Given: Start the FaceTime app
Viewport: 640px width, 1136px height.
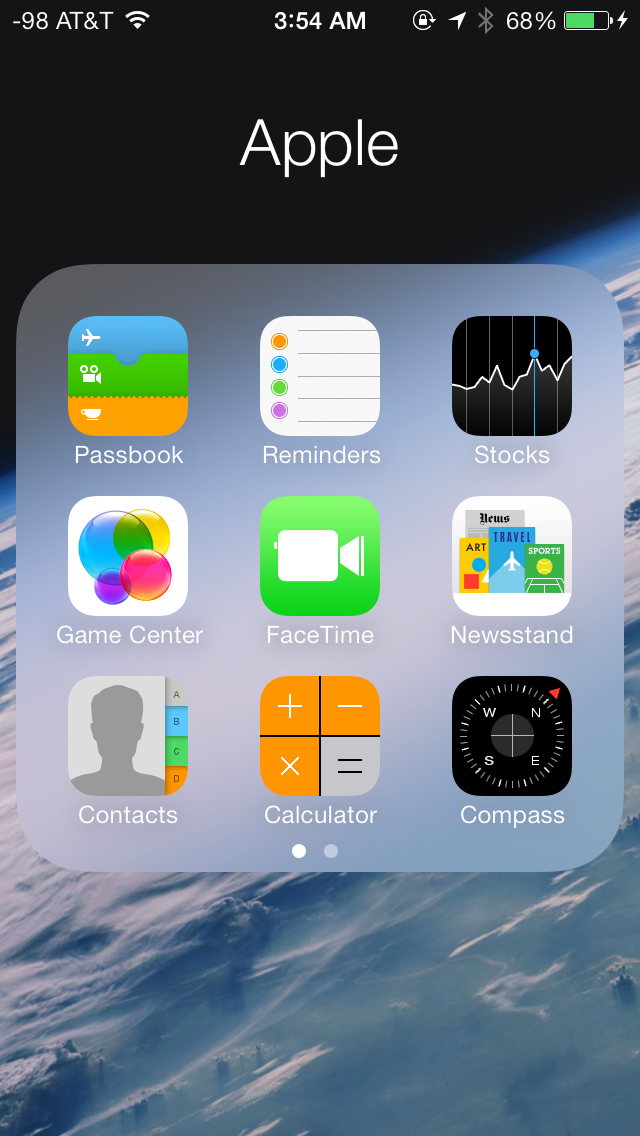Looking at the screenshot, I should tap(320, 556).
